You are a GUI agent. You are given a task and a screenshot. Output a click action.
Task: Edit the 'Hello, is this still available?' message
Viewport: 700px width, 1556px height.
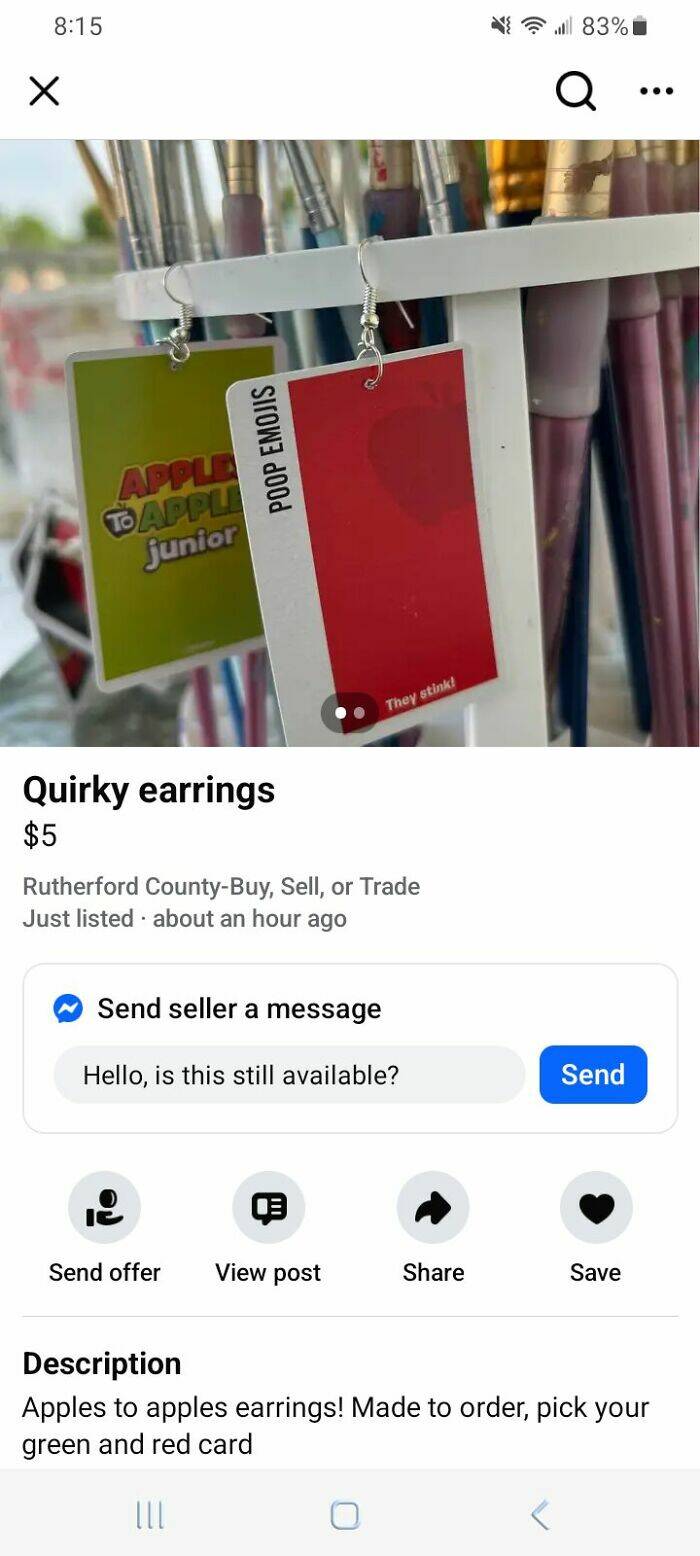[x=289, y=1075]
